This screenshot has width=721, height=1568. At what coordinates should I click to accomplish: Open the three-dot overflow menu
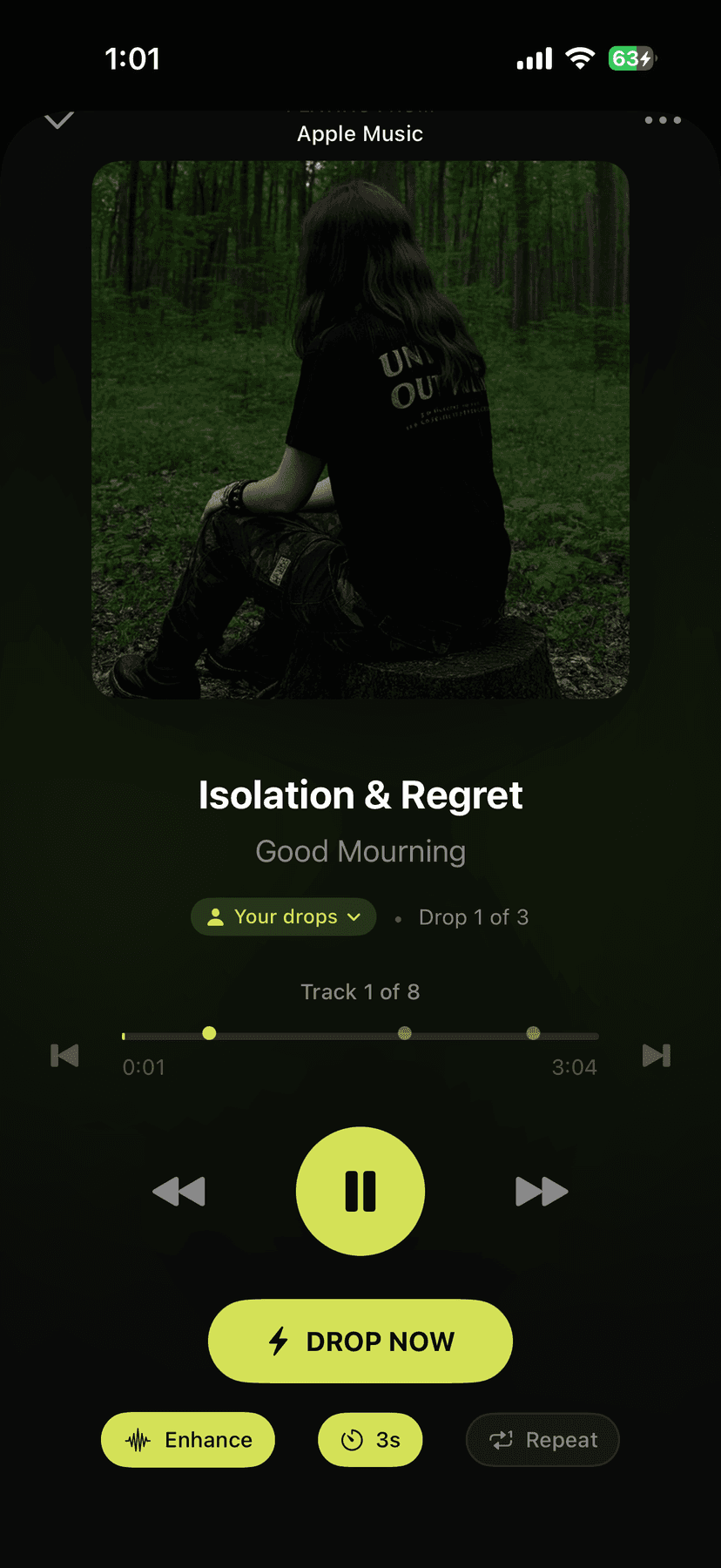[x=662, y=120]
